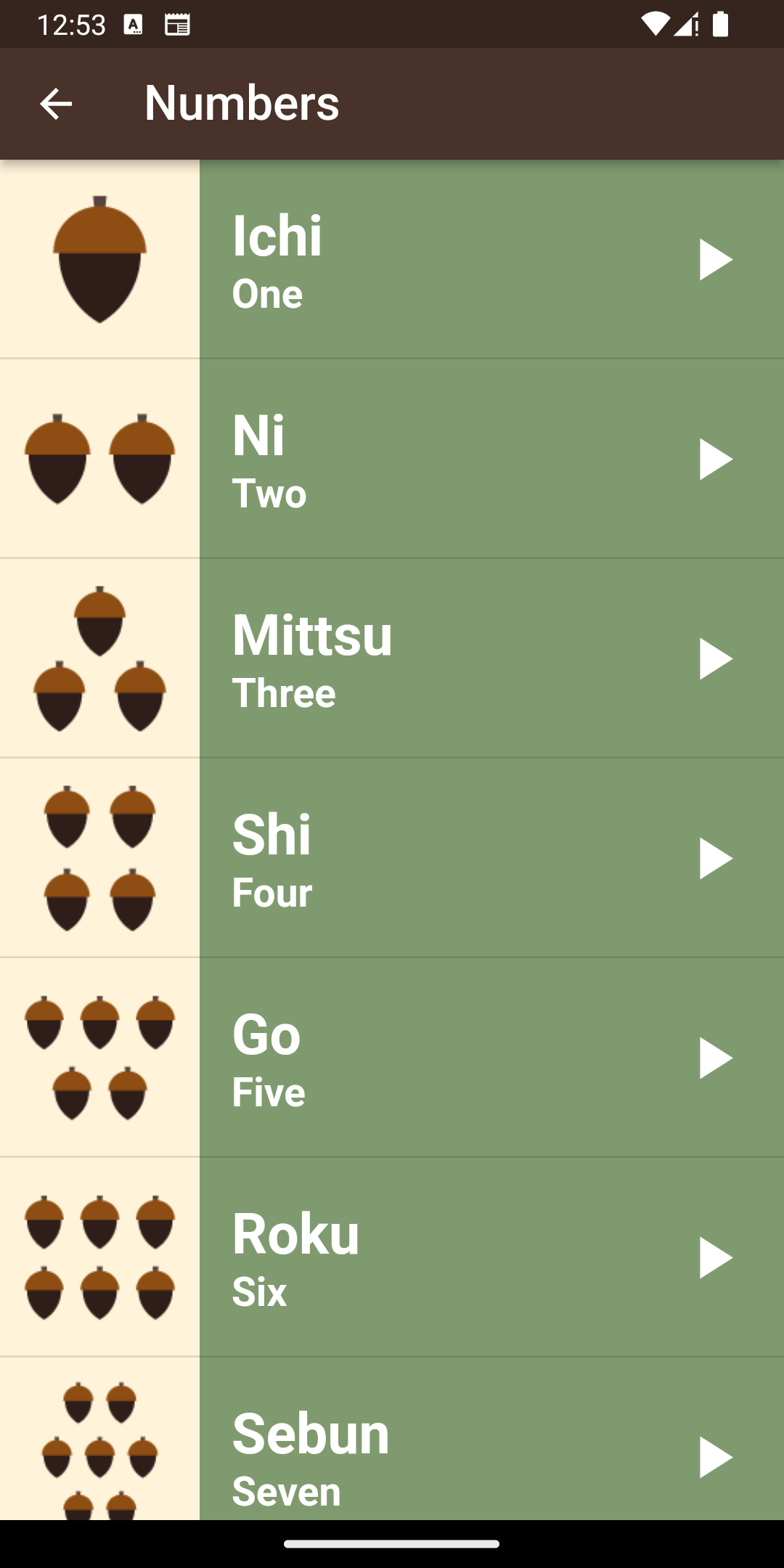
Task: Play the pronunciation for Ichi
Action: [x=715, y=259]
